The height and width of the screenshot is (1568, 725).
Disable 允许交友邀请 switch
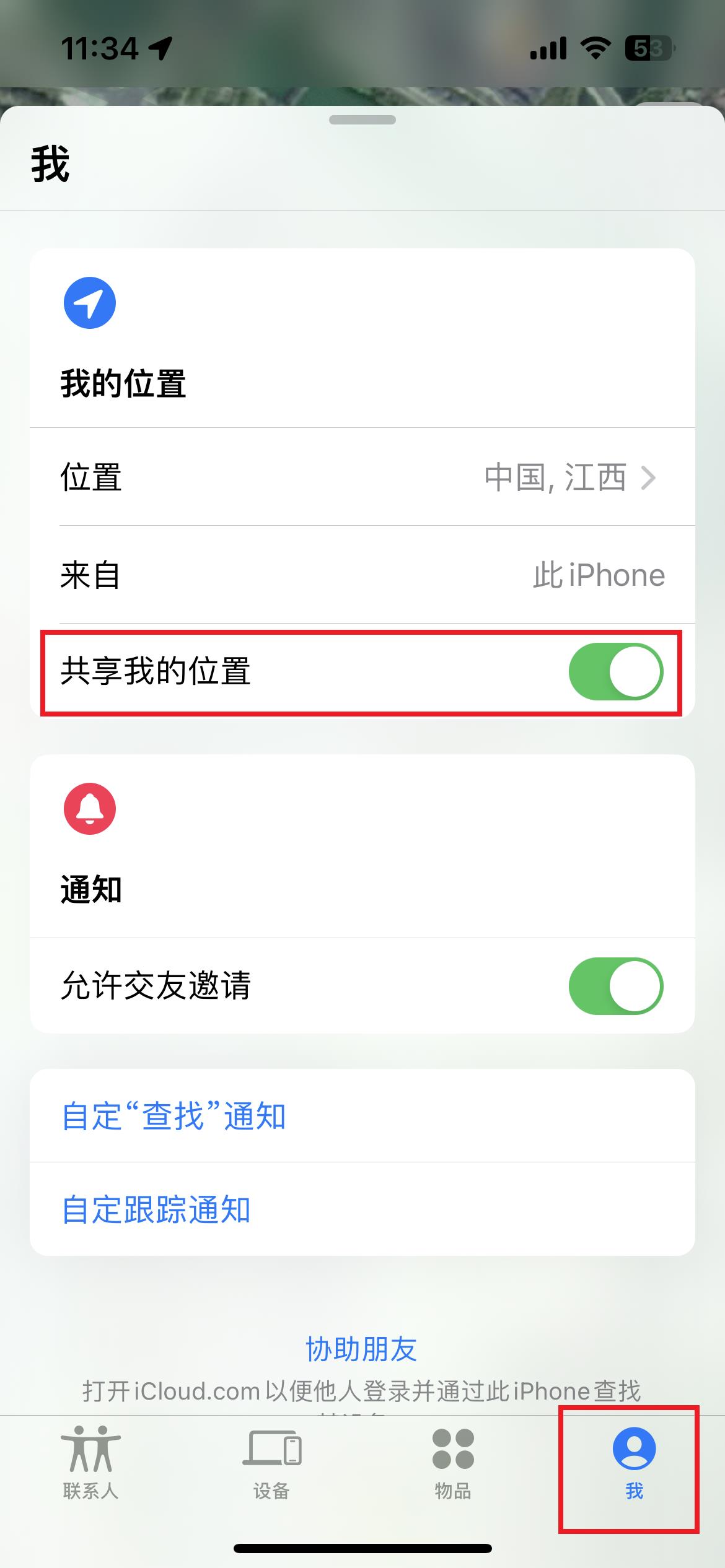pos(615,987)
